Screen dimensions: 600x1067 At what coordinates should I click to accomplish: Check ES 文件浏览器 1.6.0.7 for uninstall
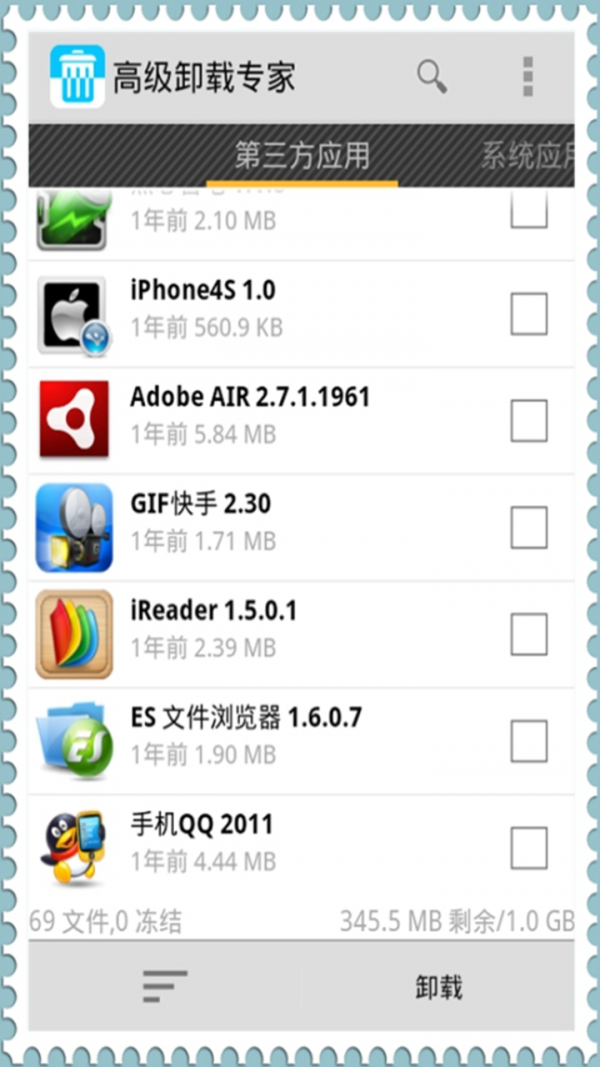528,741
